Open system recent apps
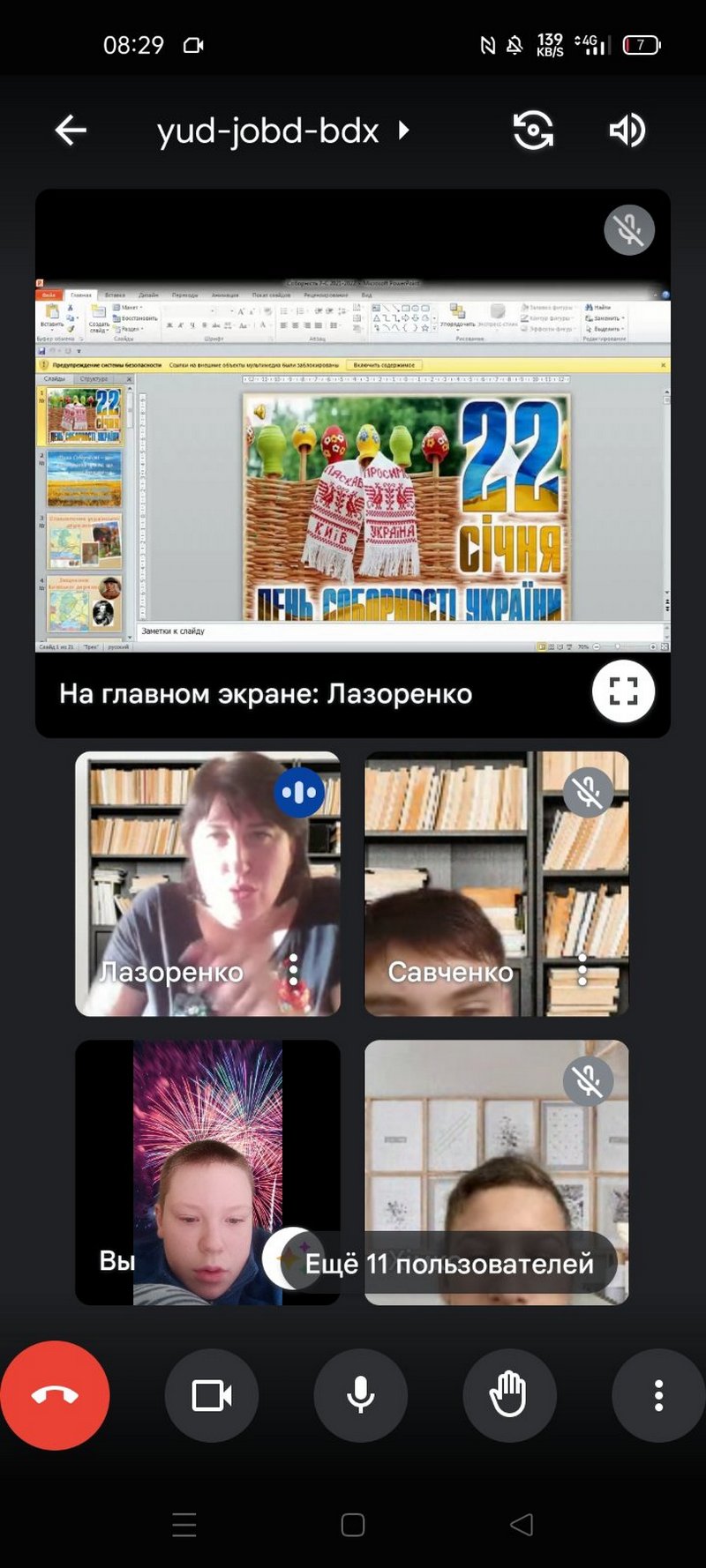The image size is (706, 1568). pyautogui.click(x=184, y=1525)
